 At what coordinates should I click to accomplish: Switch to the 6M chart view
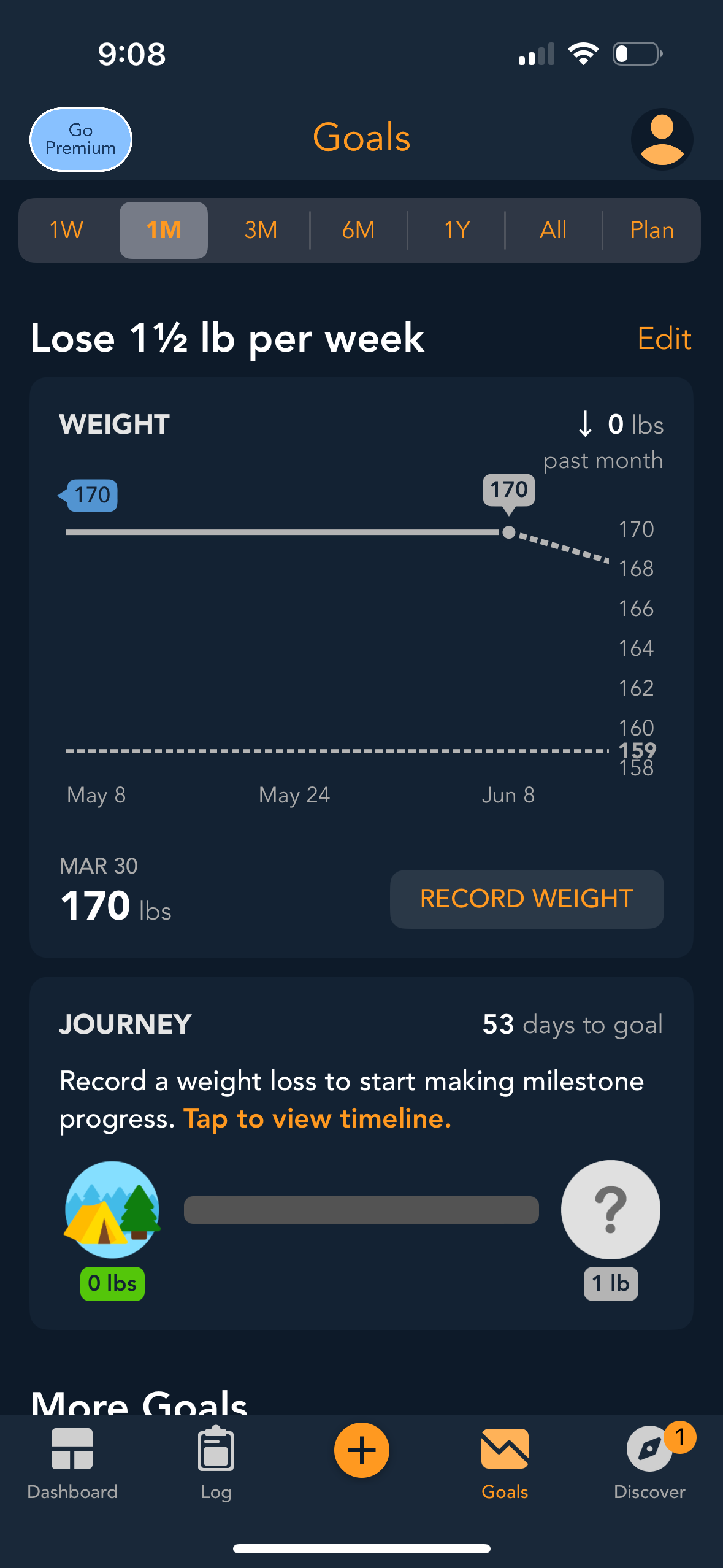pyautogui.click(x=358, y=229)
